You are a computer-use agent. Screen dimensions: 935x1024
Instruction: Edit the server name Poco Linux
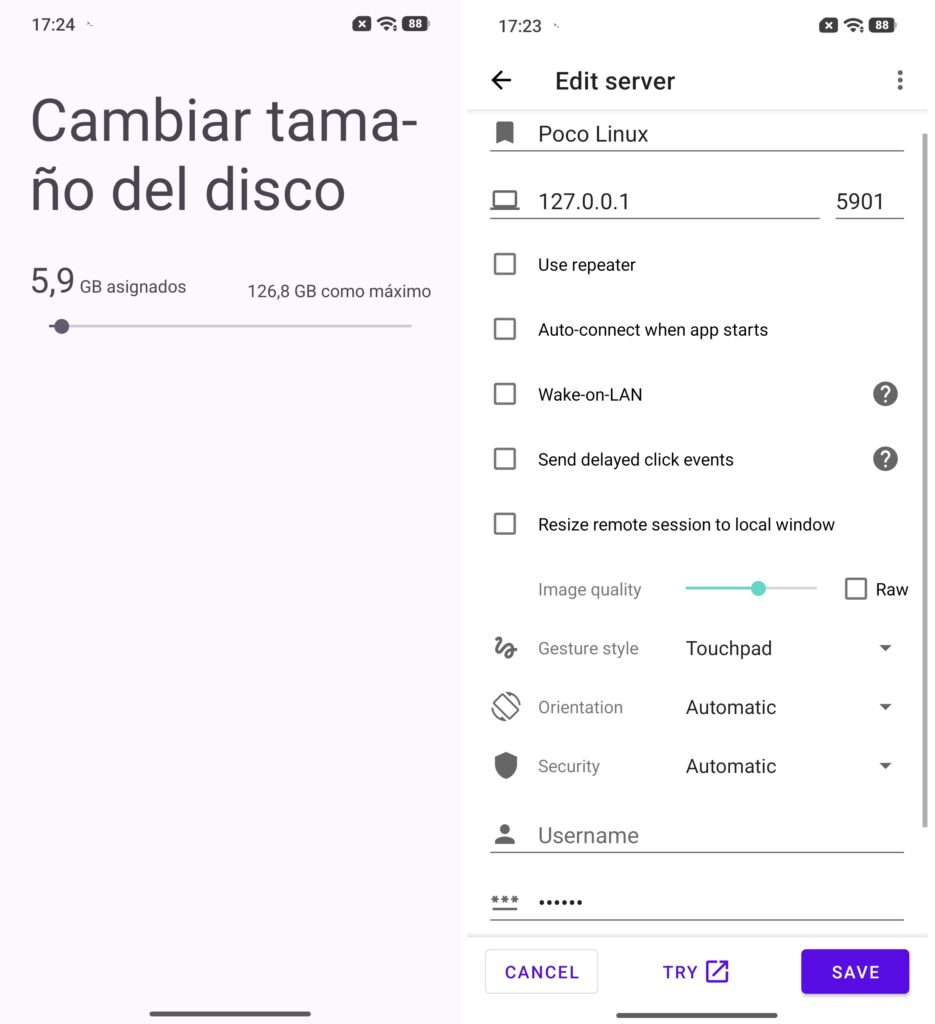pos(720,134)
